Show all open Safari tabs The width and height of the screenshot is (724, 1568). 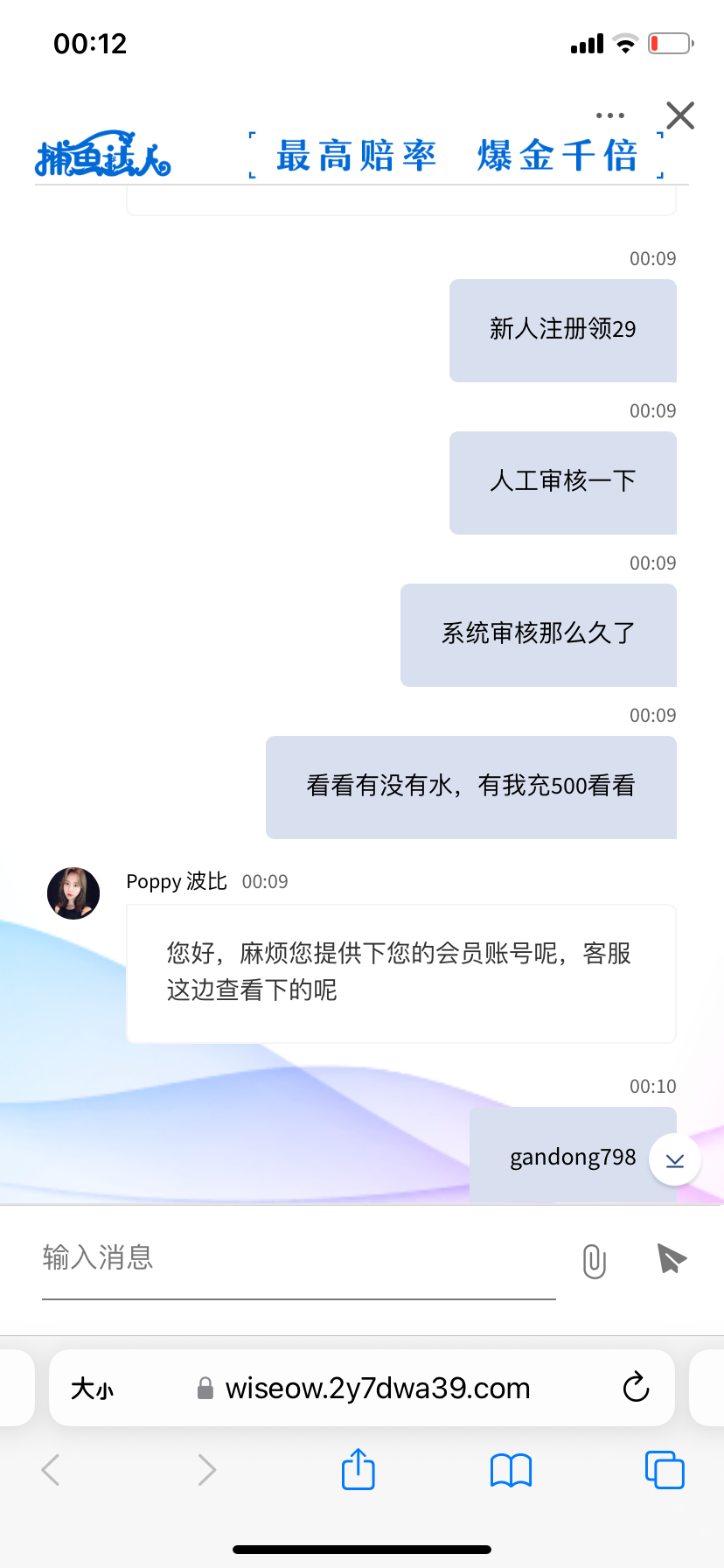pyautogui.click(x=665, y=1470)
